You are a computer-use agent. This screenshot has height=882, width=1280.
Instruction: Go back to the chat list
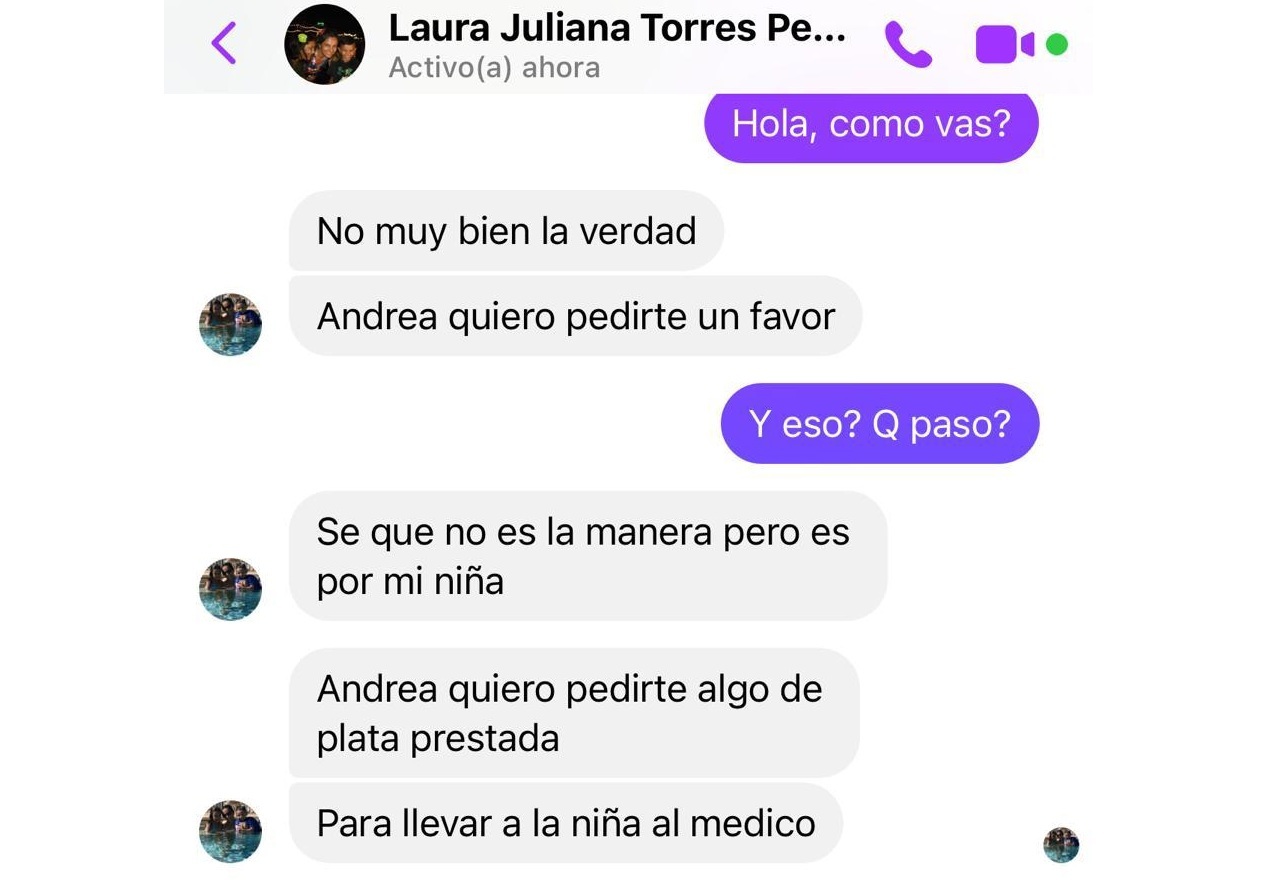(224, 44)
